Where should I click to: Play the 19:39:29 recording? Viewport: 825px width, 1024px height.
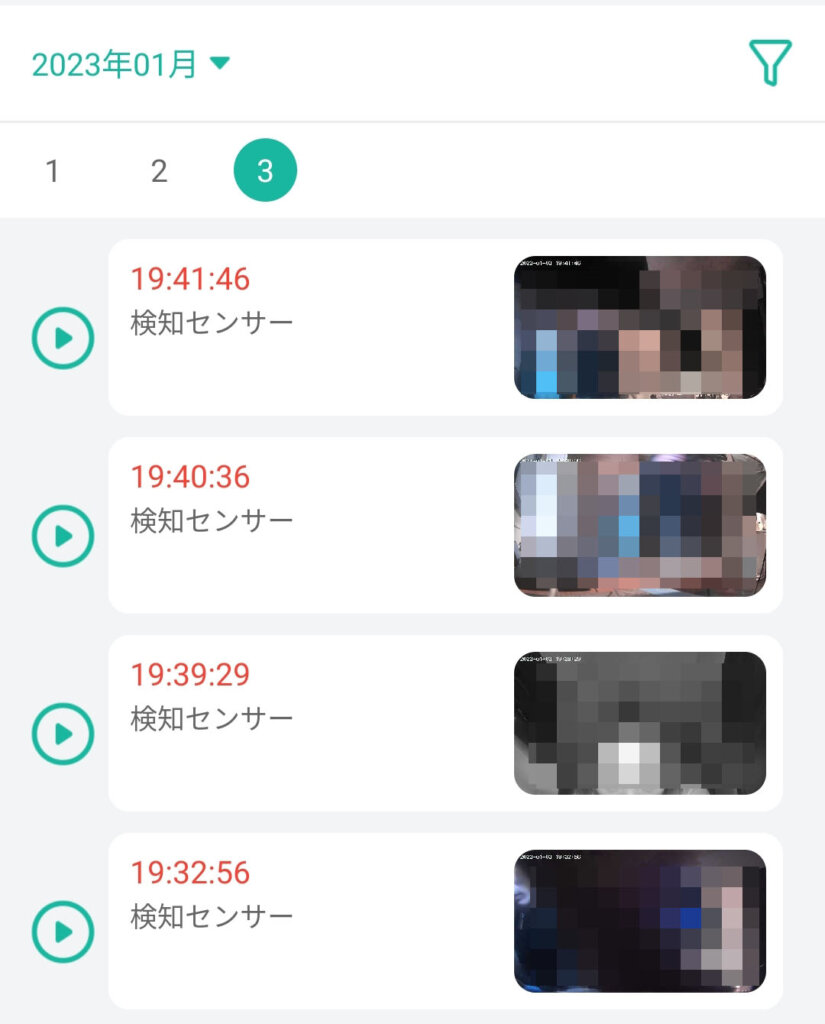(63, 734)
